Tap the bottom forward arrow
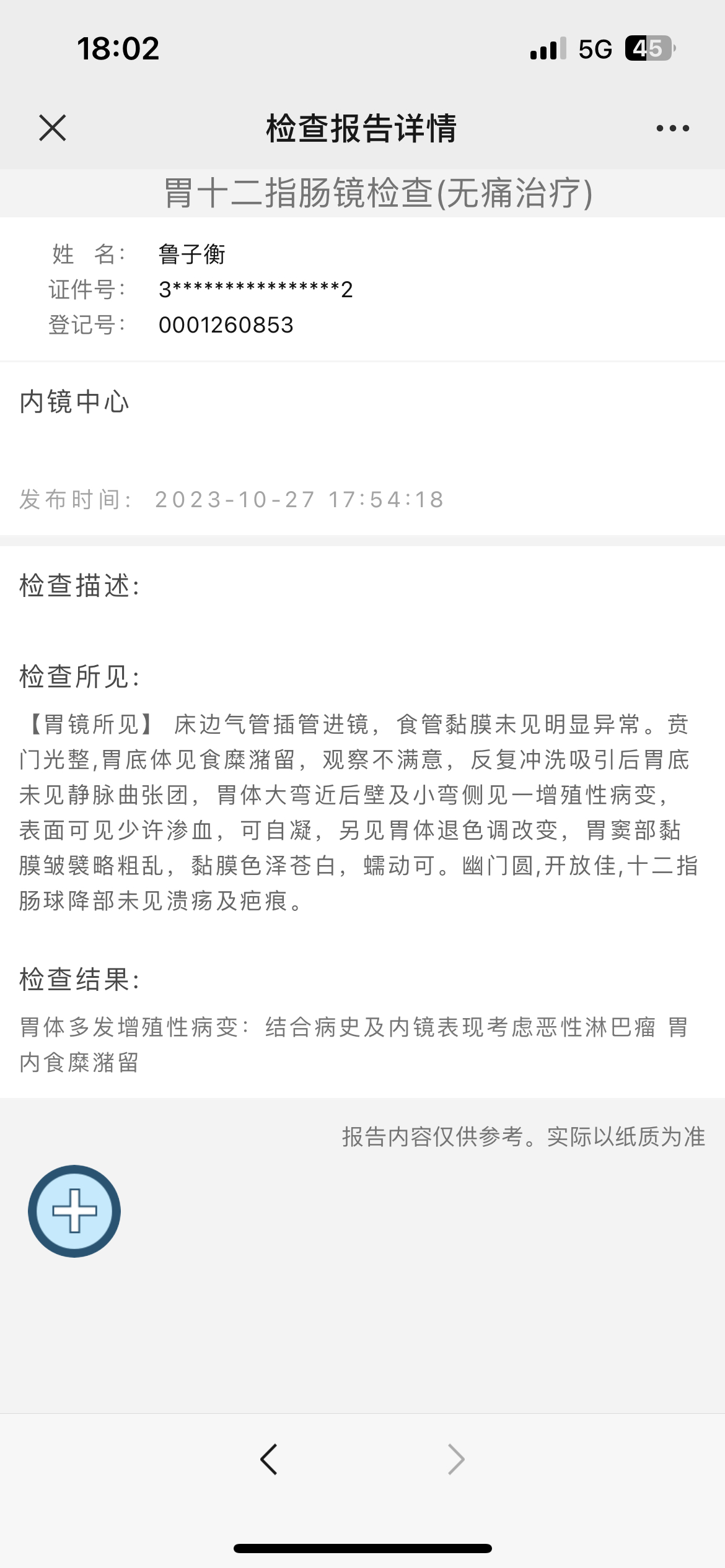The image size is (725, 1568). pyautogui.click(x=456, y=1460)
